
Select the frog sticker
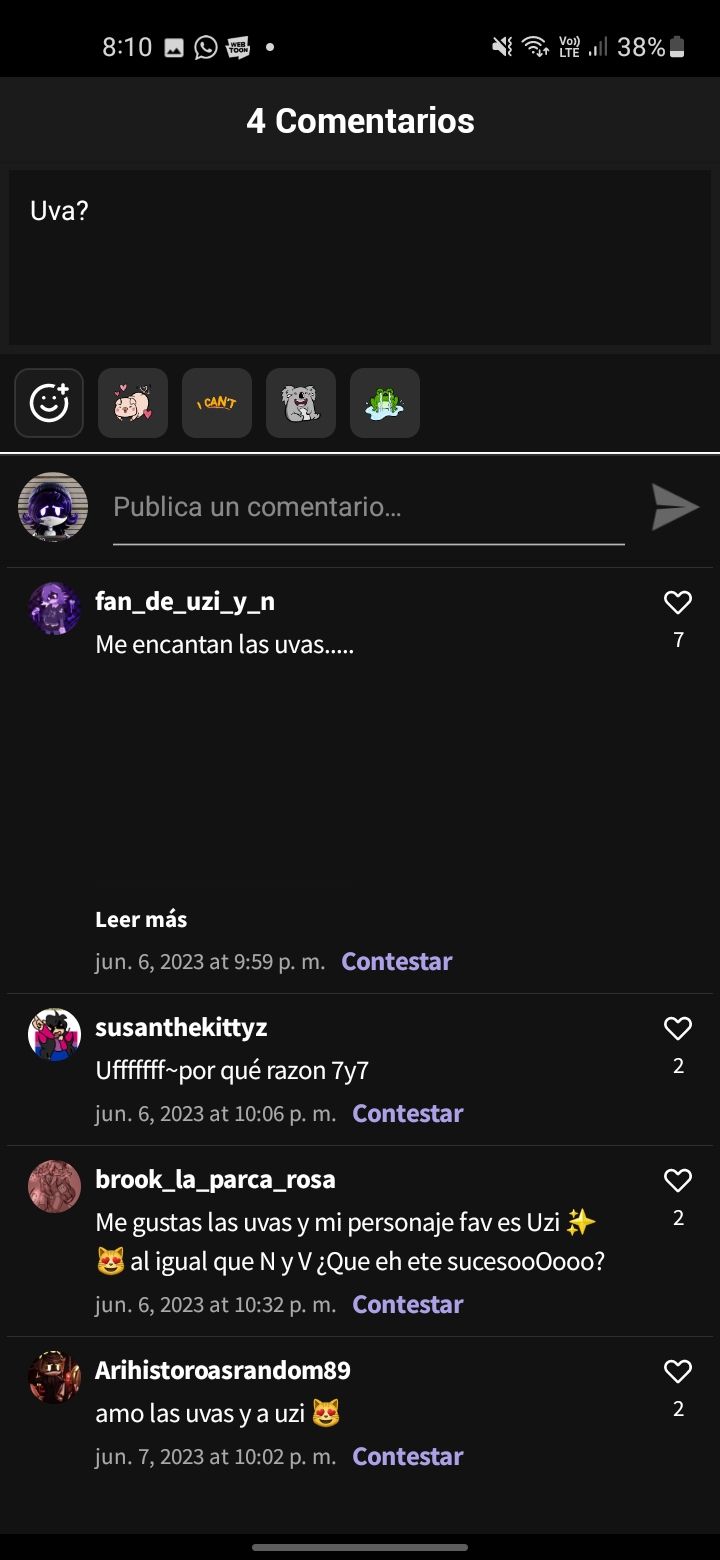pyautogui.click(x=385, y=403)
